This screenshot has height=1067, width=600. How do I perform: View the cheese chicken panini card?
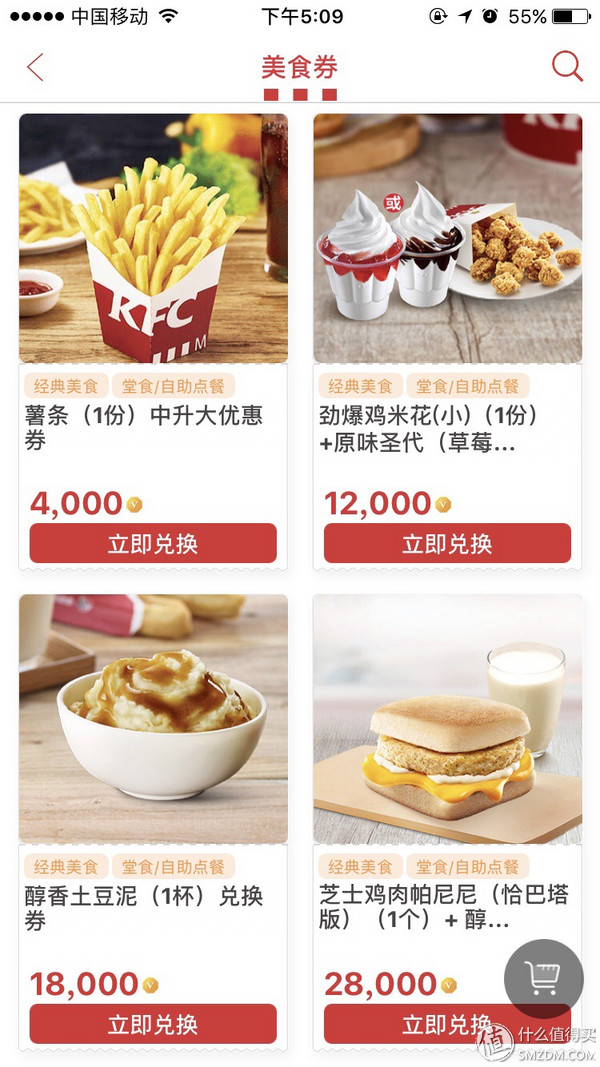point(447,720)
